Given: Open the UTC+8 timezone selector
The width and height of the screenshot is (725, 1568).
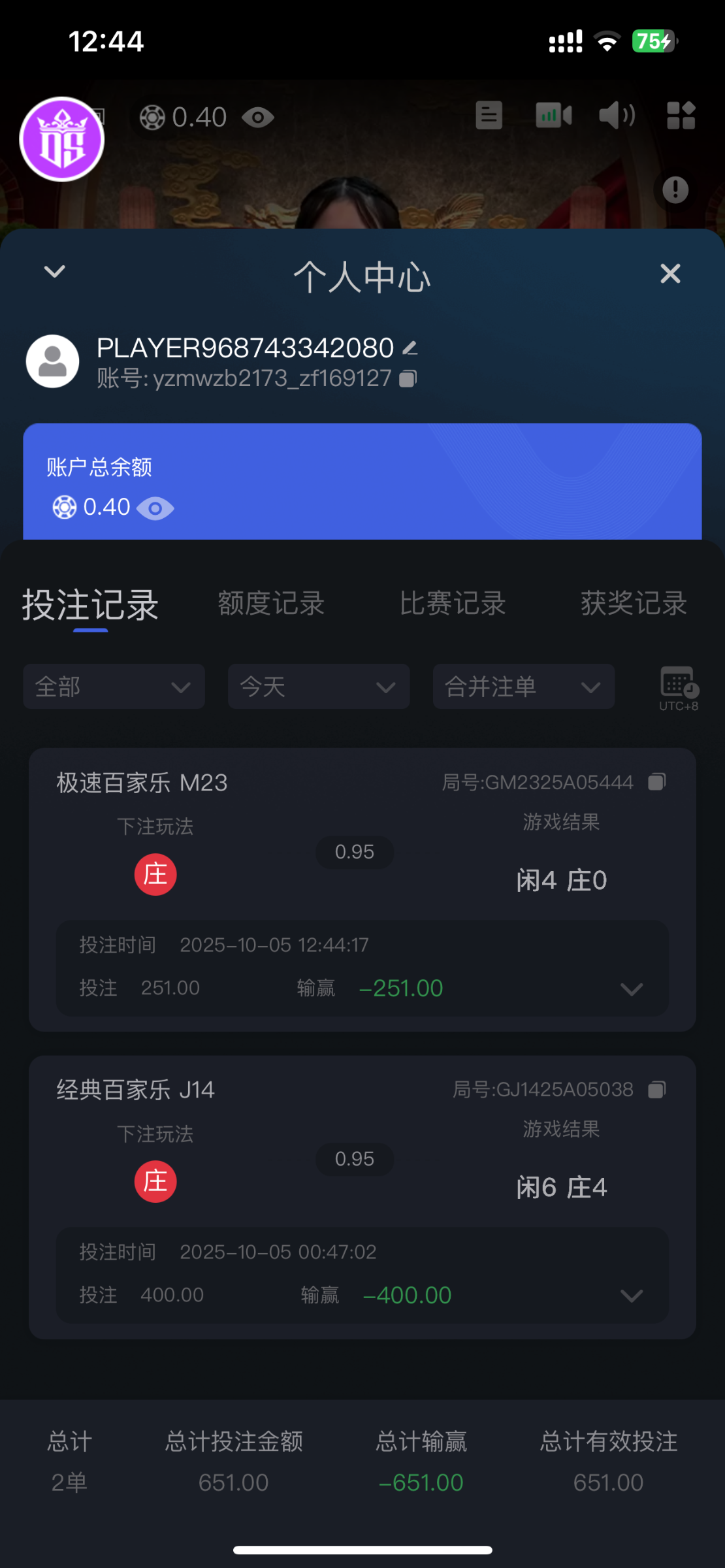Looking at the screenshot, I should tap(679, 688).
